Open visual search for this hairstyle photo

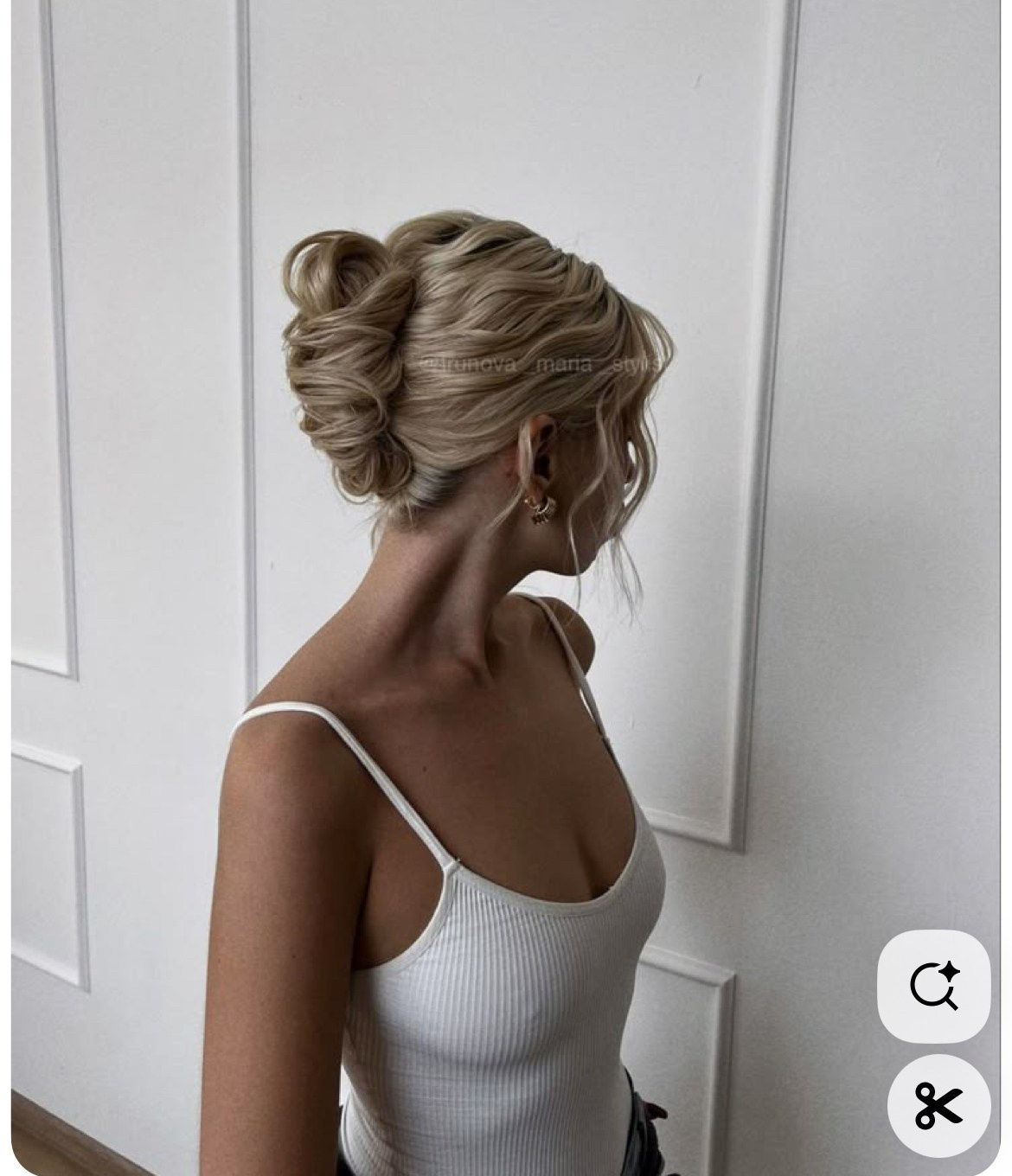[x=934, y=986]
